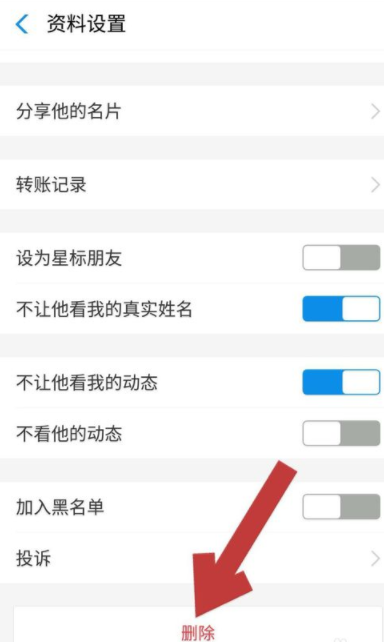Disable 不让他看我的动态 switch

tap(341, 382)
